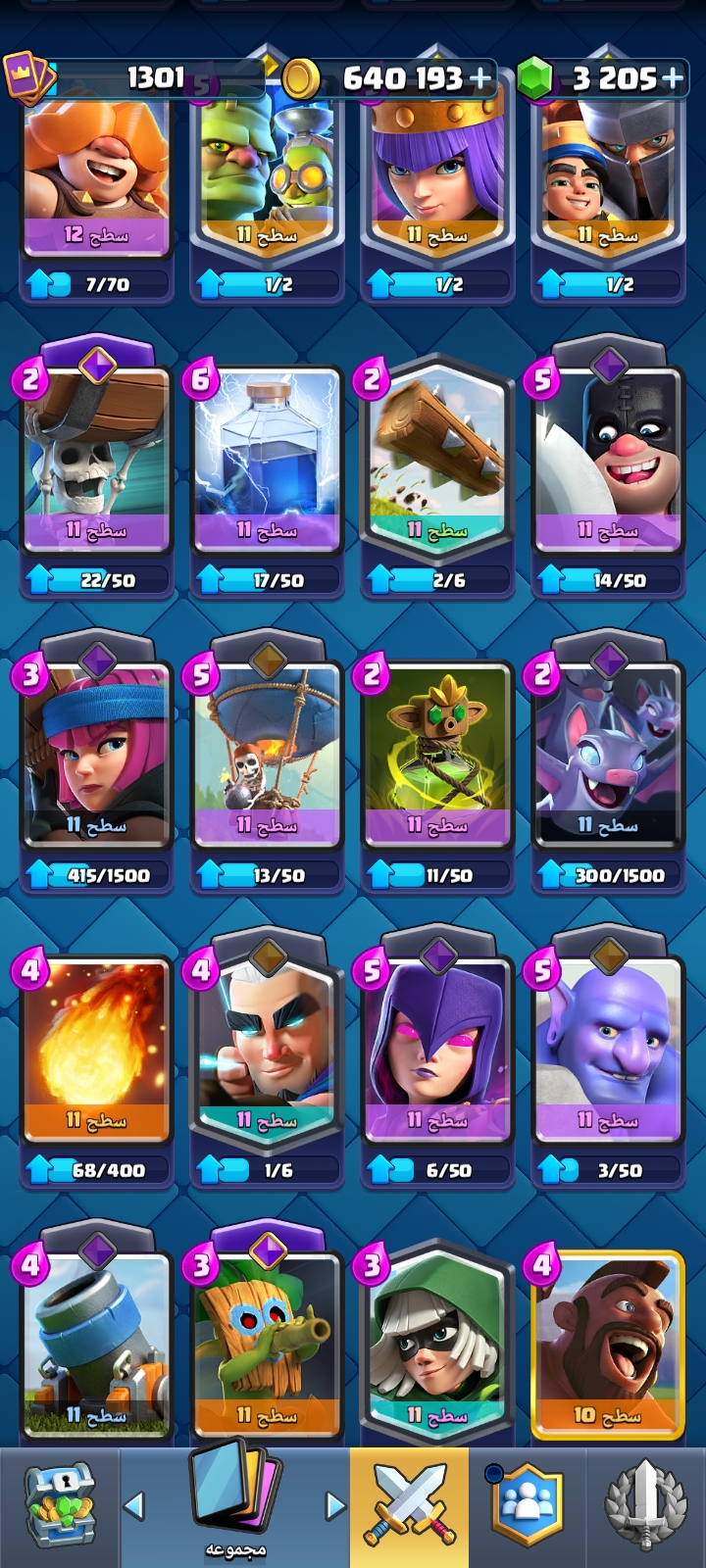Select the Mortar card
The height and width of the screenshot is (1568, 706).
(x=96, y=1343)
